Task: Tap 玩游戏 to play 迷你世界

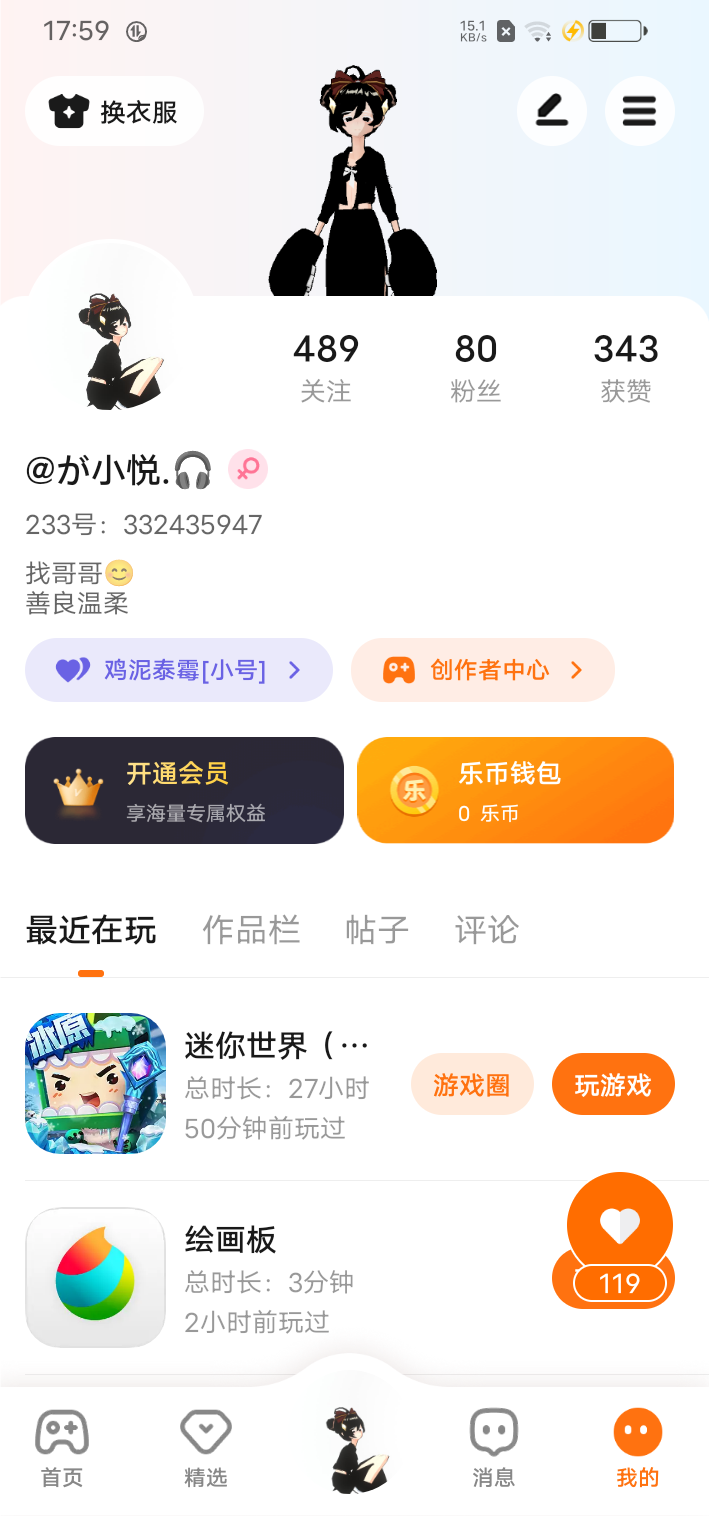Action: pos(613,1084)
